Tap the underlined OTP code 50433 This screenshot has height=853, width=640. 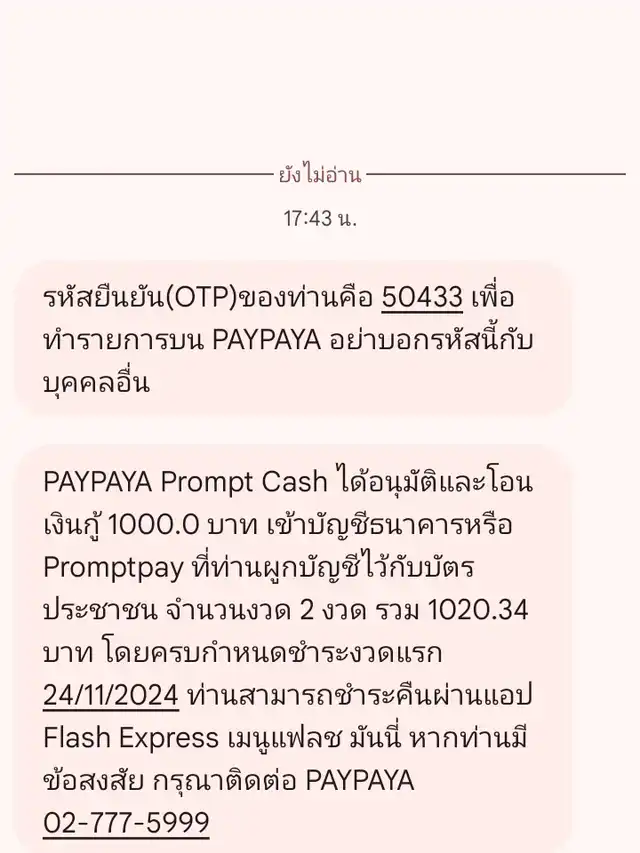point(423,297)
